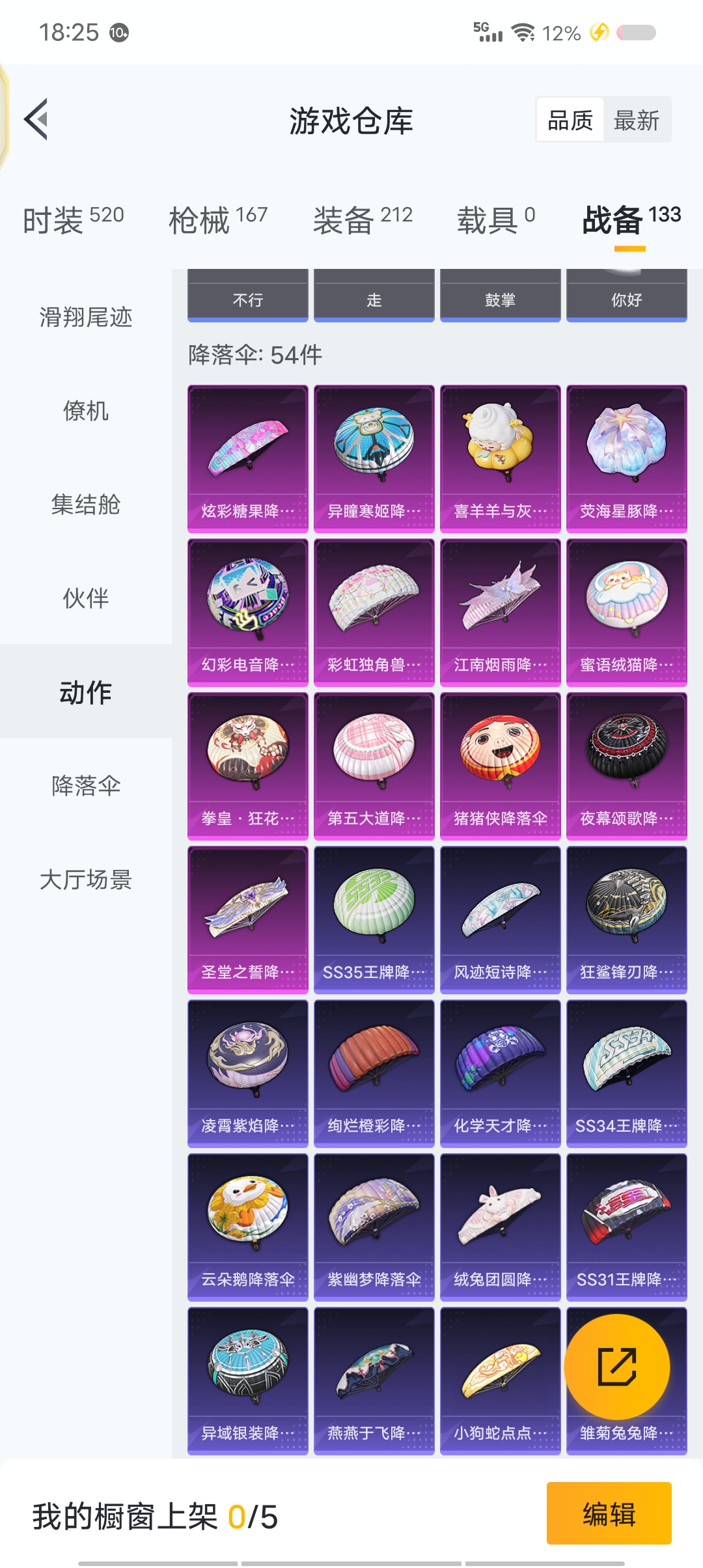The image size is (703, 1568).
Task: Select 降落伞 in the side menu
Action: (85, 786)
